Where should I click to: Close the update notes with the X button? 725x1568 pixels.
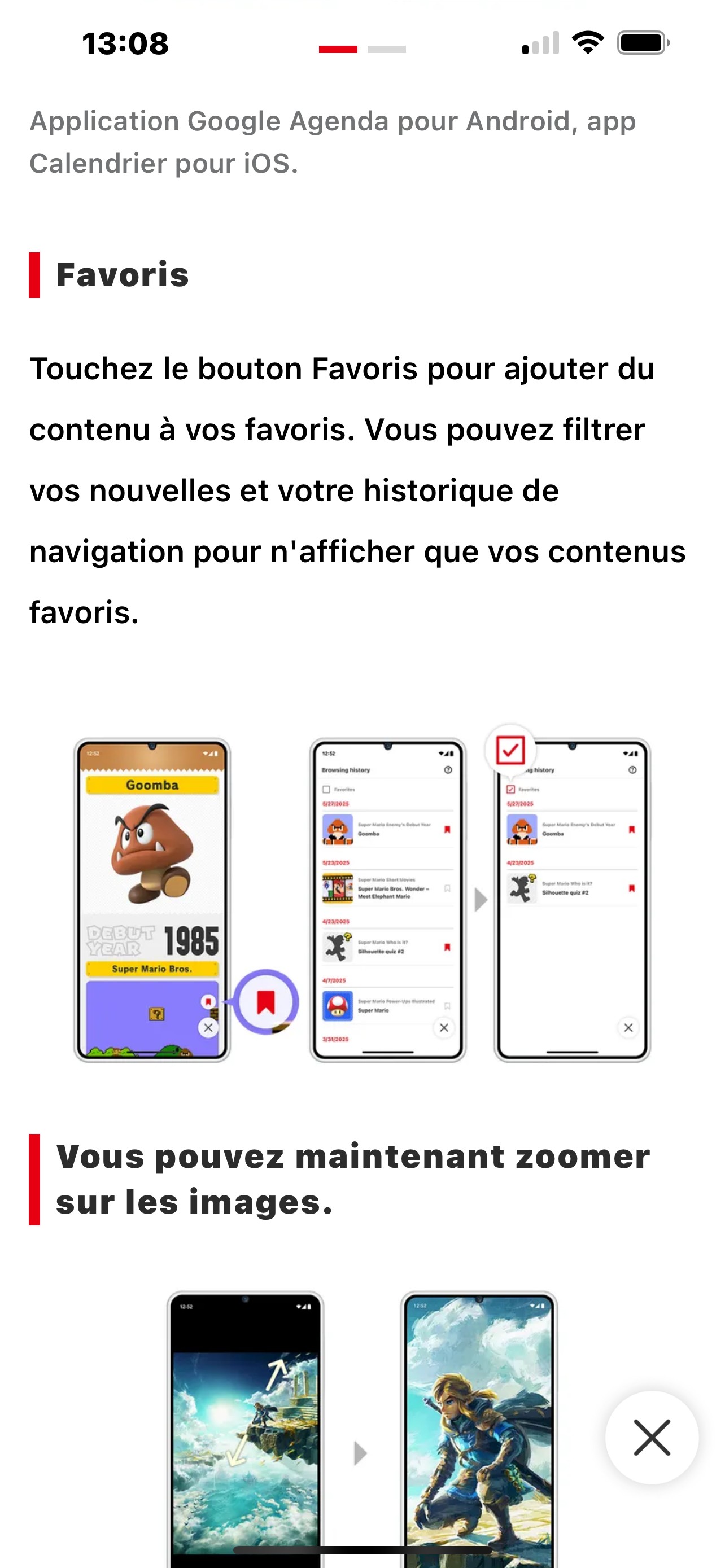point(652,1437)
